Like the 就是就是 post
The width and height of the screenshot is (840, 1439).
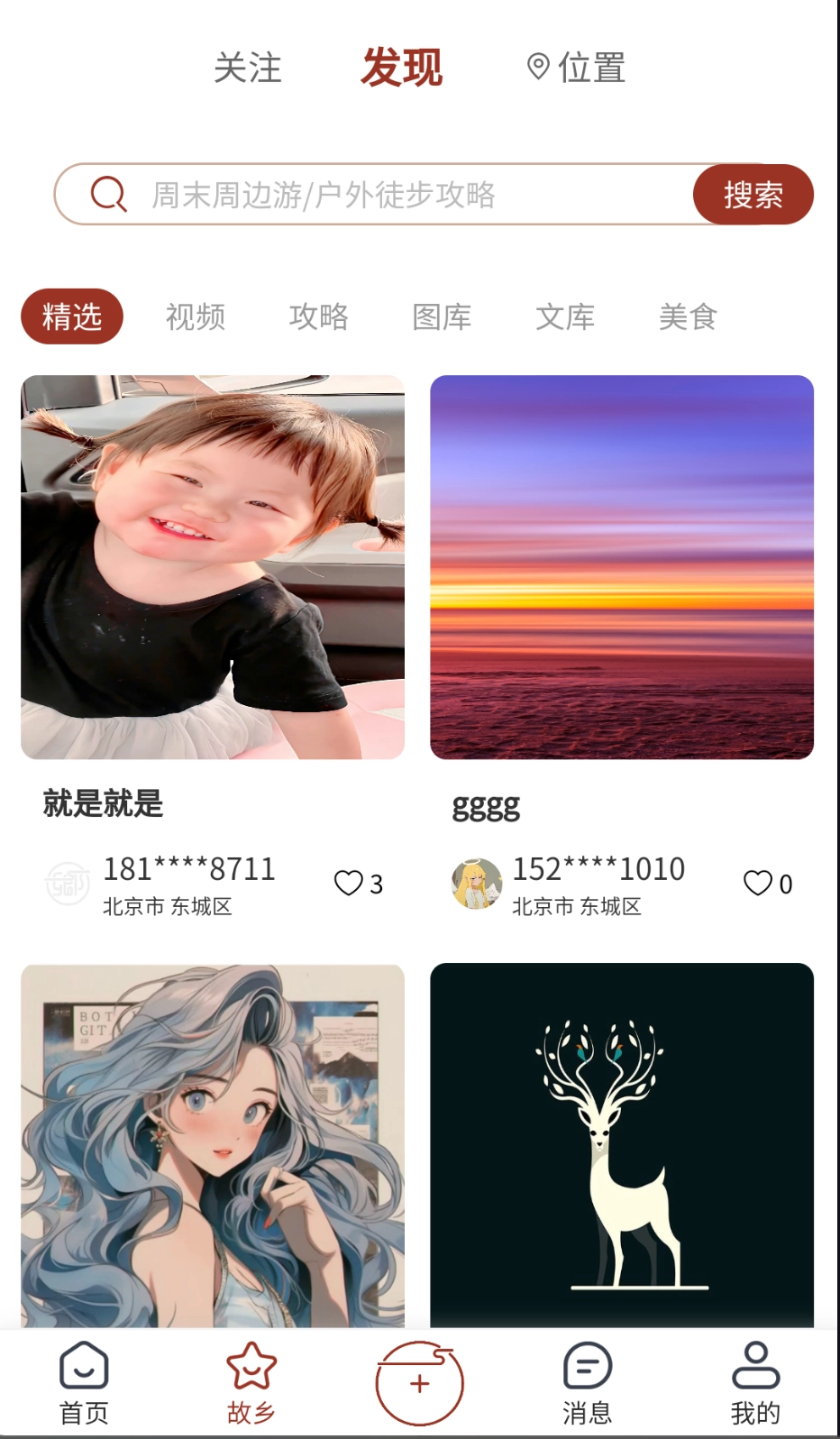point(349,883)
